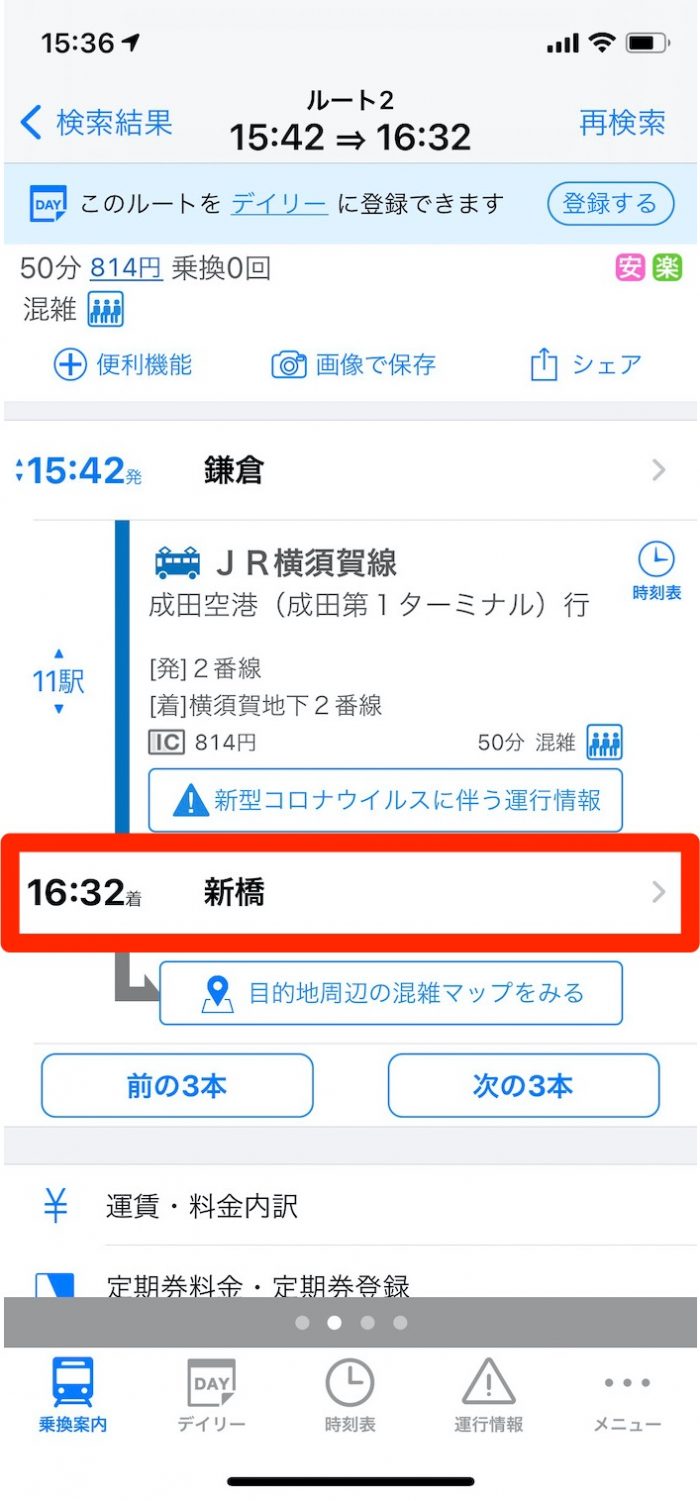Open the 814円 fare link
Screen dimensions: 700x1501
[126, 268]
